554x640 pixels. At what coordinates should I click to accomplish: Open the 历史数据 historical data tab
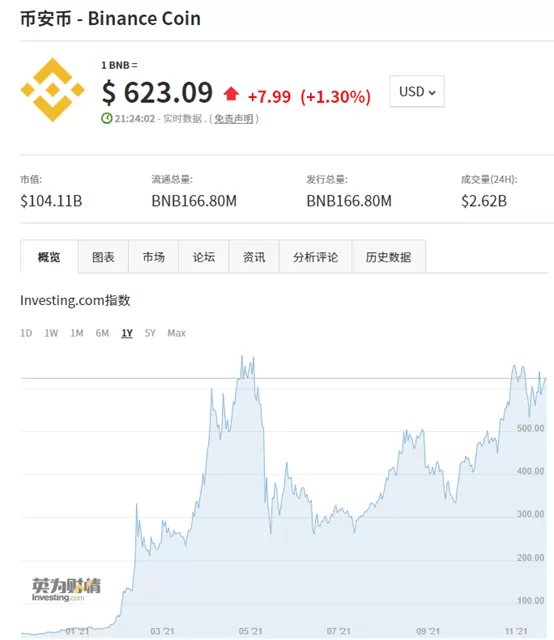click(x=388, y=257)
